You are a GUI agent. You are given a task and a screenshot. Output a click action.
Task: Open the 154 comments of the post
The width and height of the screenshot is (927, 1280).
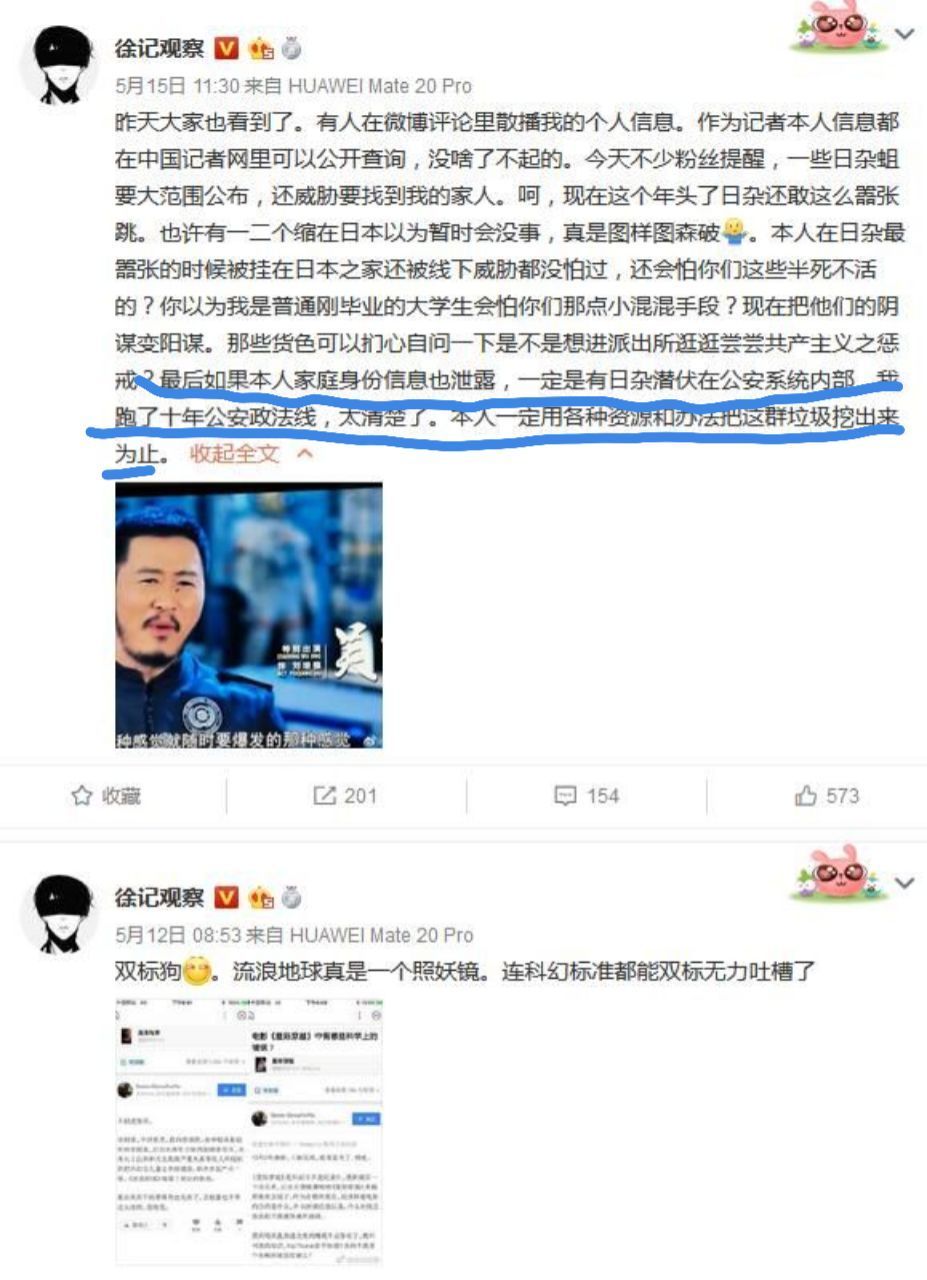(587, 796)
